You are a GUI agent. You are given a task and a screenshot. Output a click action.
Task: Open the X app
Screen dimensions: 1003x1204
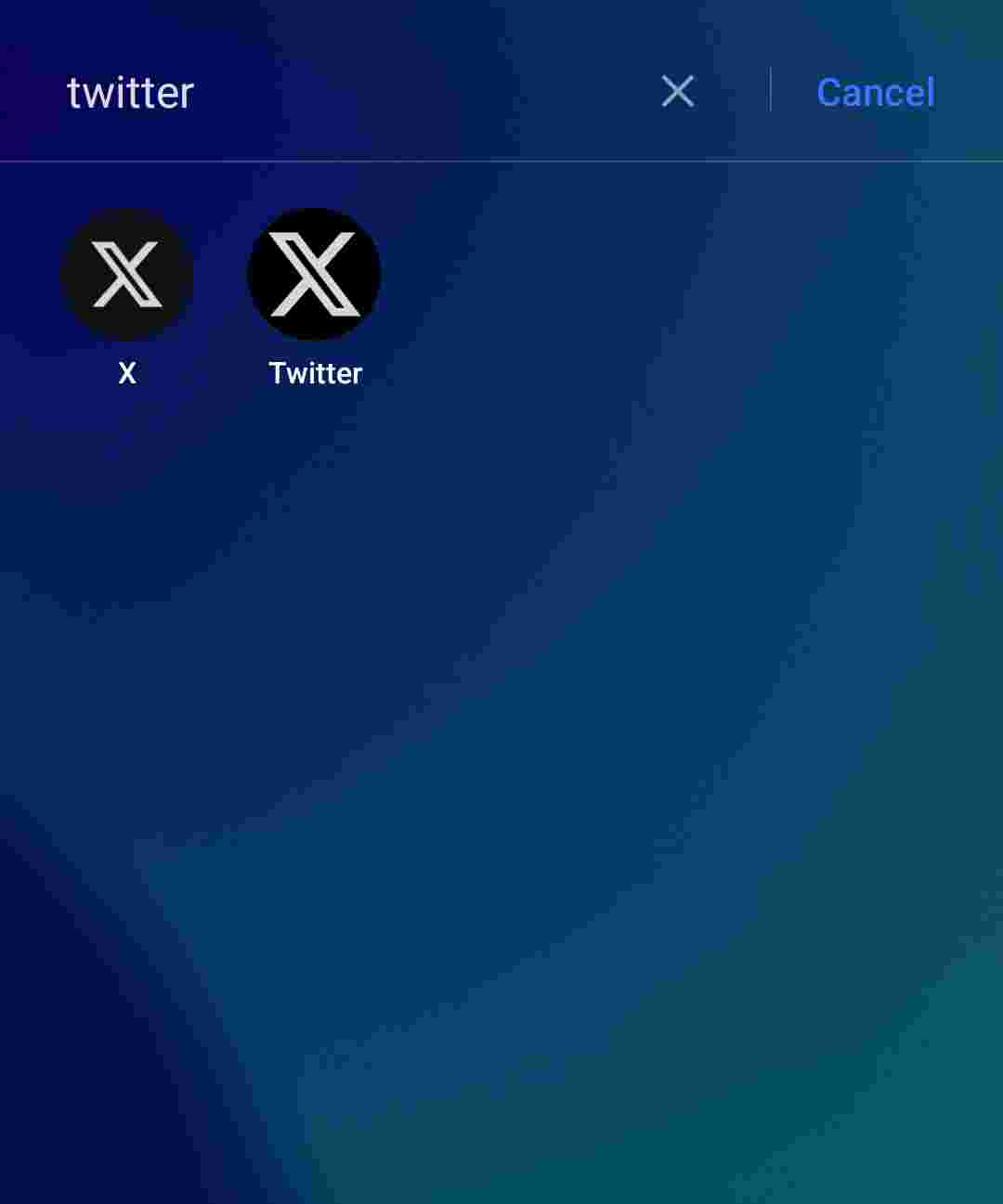[x=127, y=275]
